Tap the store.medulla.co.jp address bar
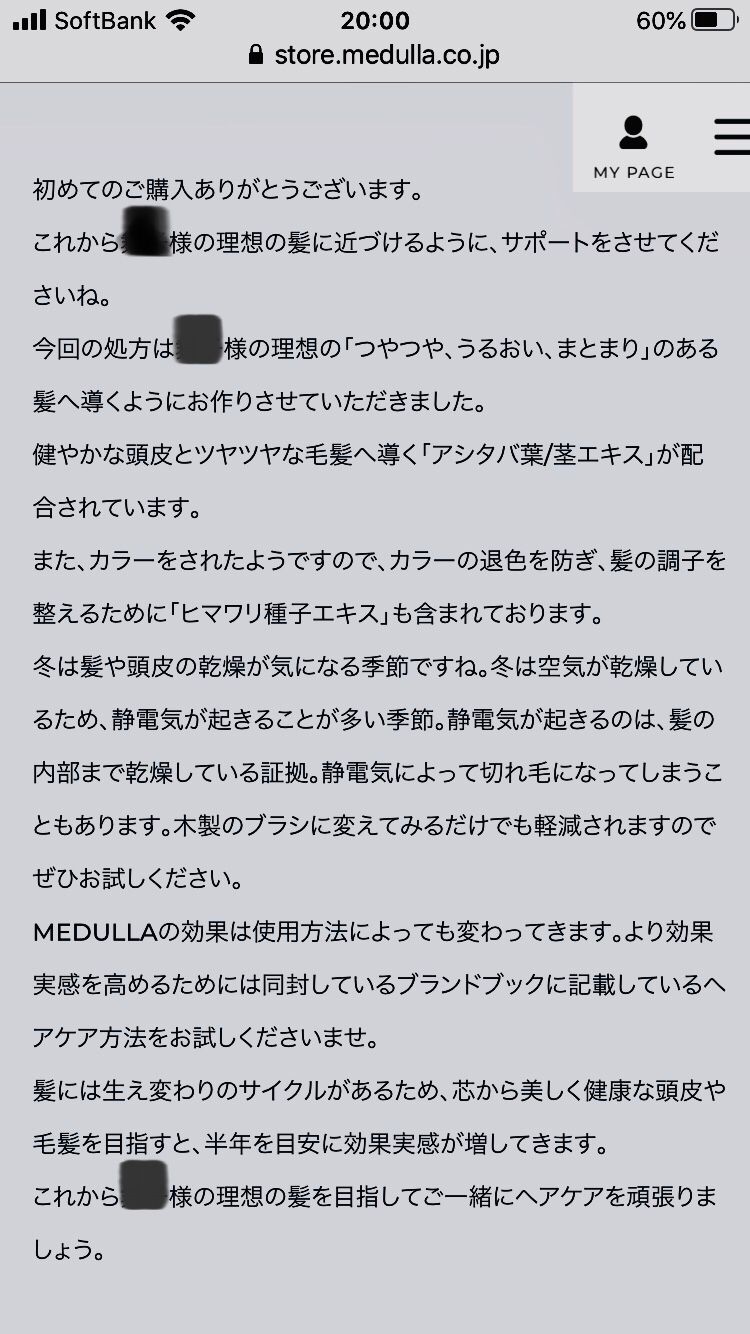The image size is (750, 1334). 375,55
